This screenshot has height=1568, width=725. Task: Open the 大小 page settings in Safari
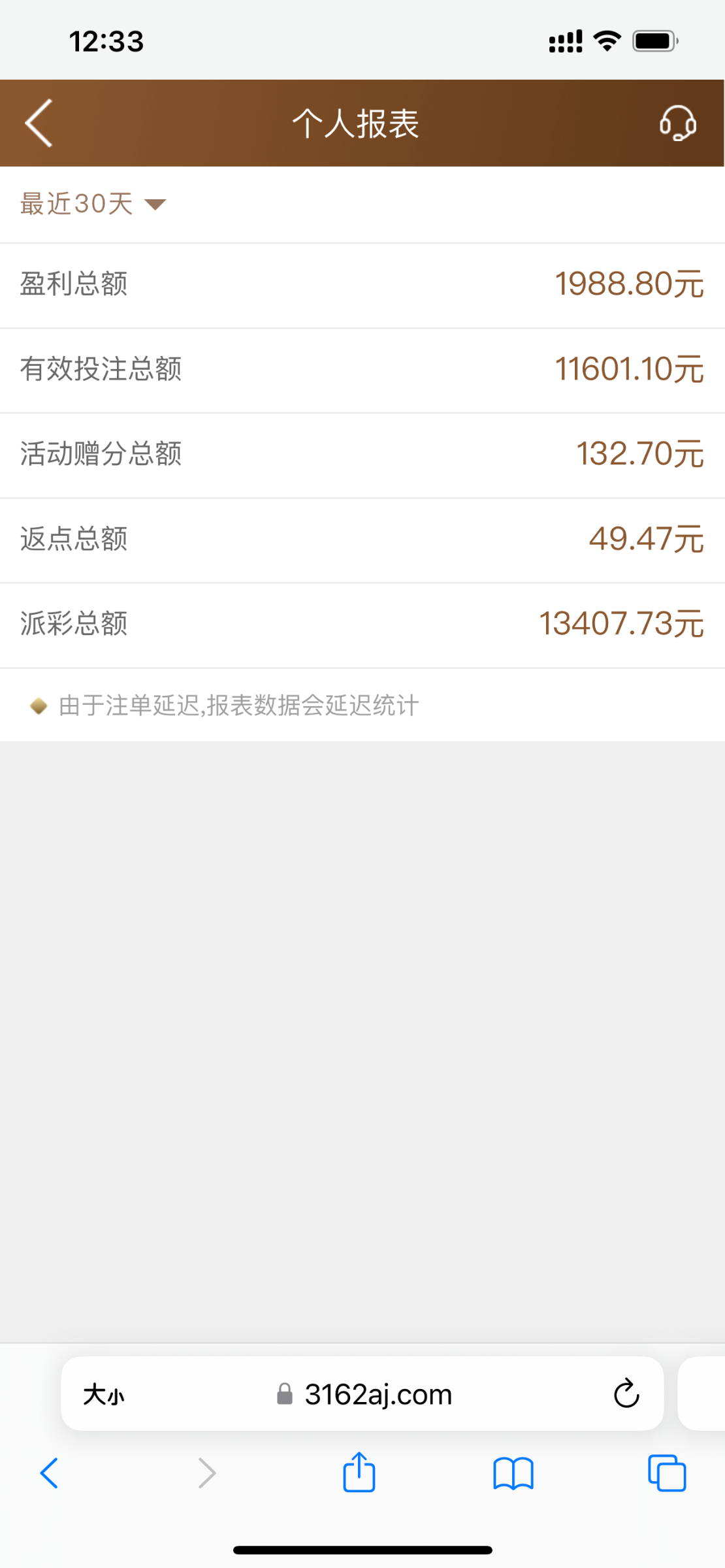pos(103,1394)
